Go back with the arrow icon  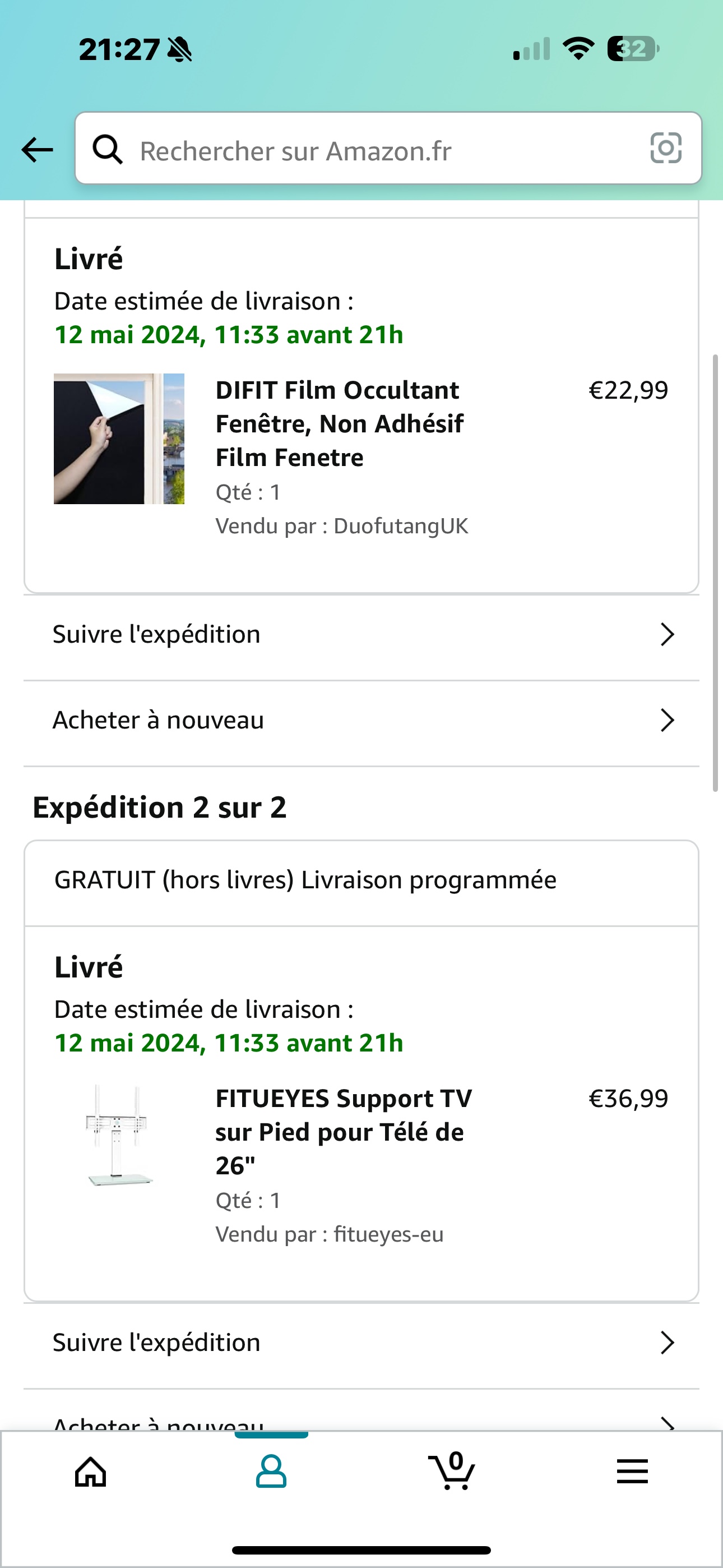tap(37, 150)
